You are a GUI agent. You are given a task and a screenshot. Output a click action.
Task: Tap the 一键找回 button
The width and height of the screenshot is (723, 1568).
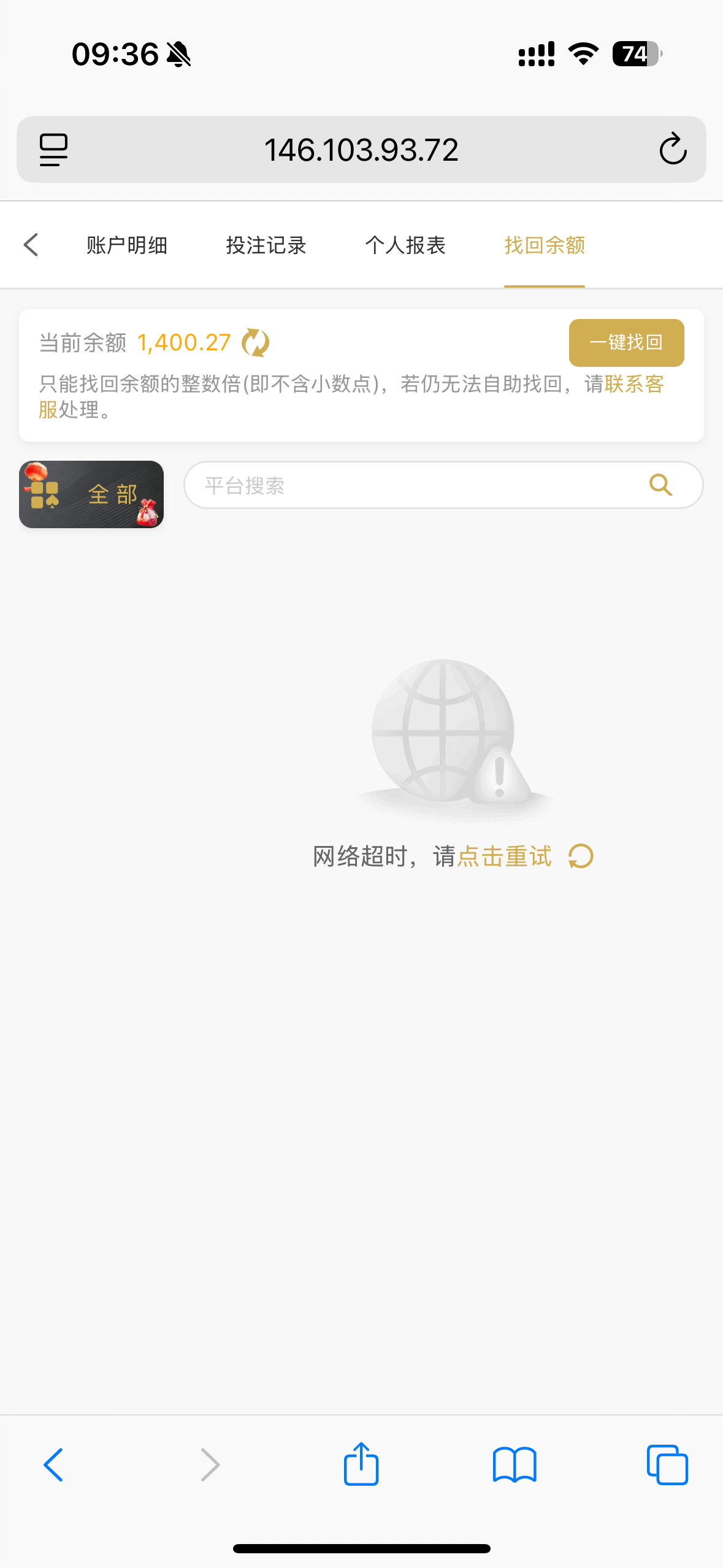click(x=626, y=342)
